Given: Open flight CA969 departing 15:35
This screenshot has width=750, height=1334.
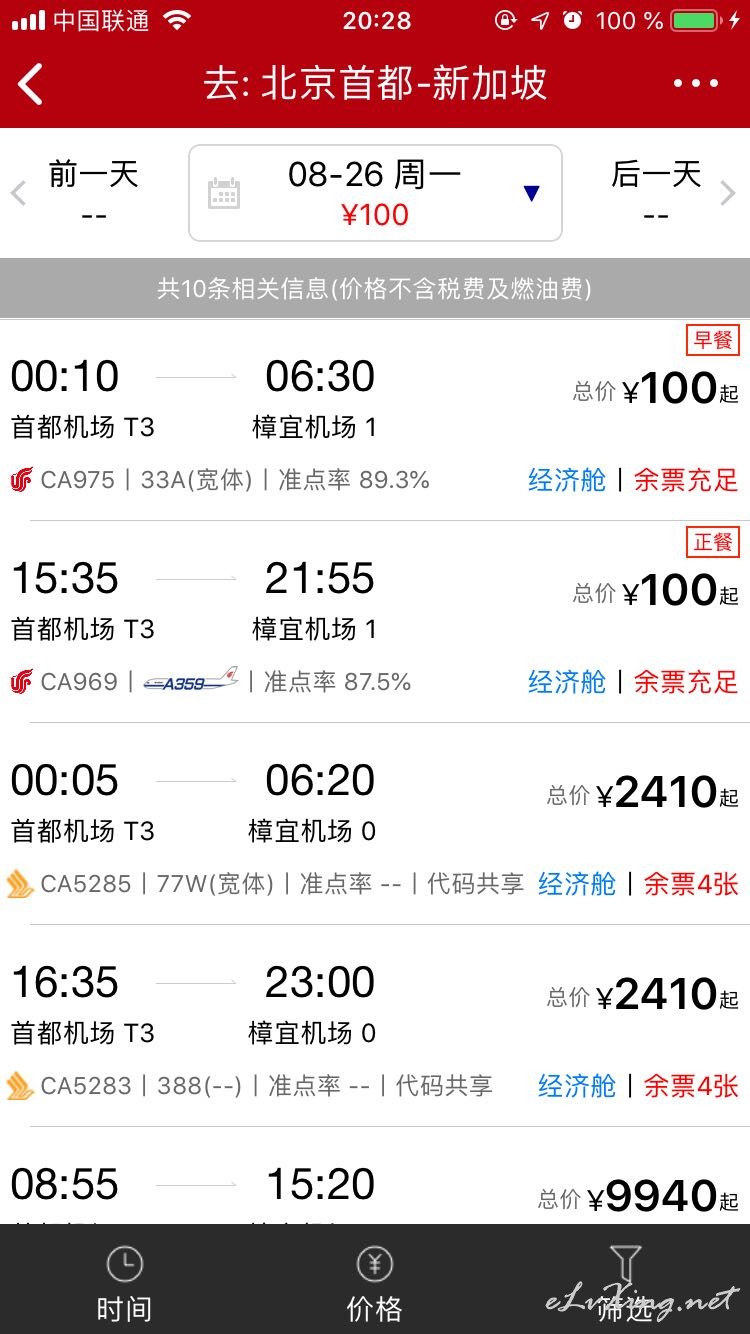Looking at the screenshot, I should click(375, 622).
